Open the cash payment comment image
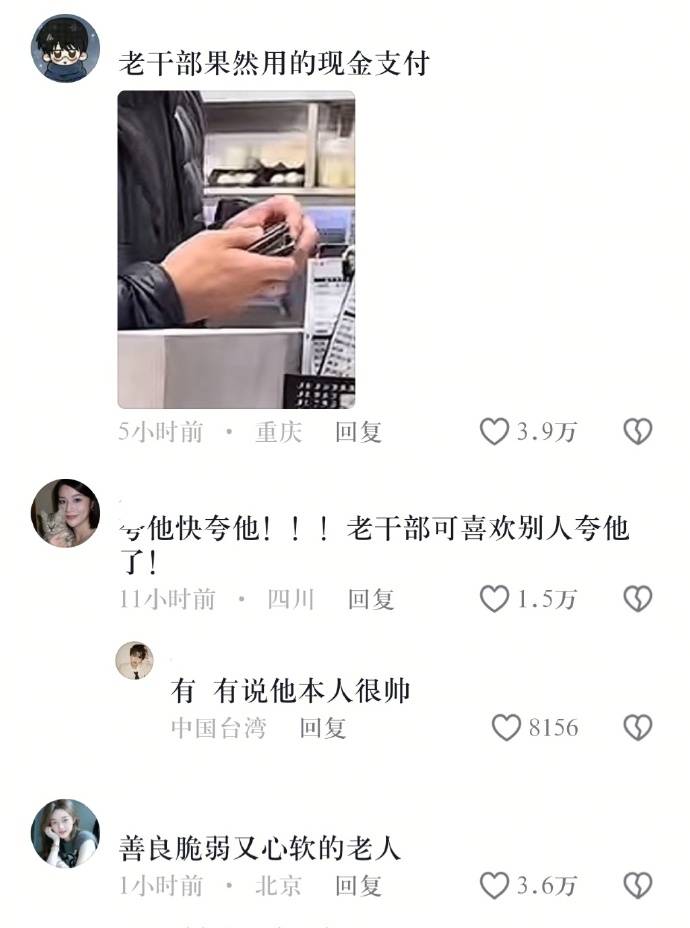 tap(236, 249)
